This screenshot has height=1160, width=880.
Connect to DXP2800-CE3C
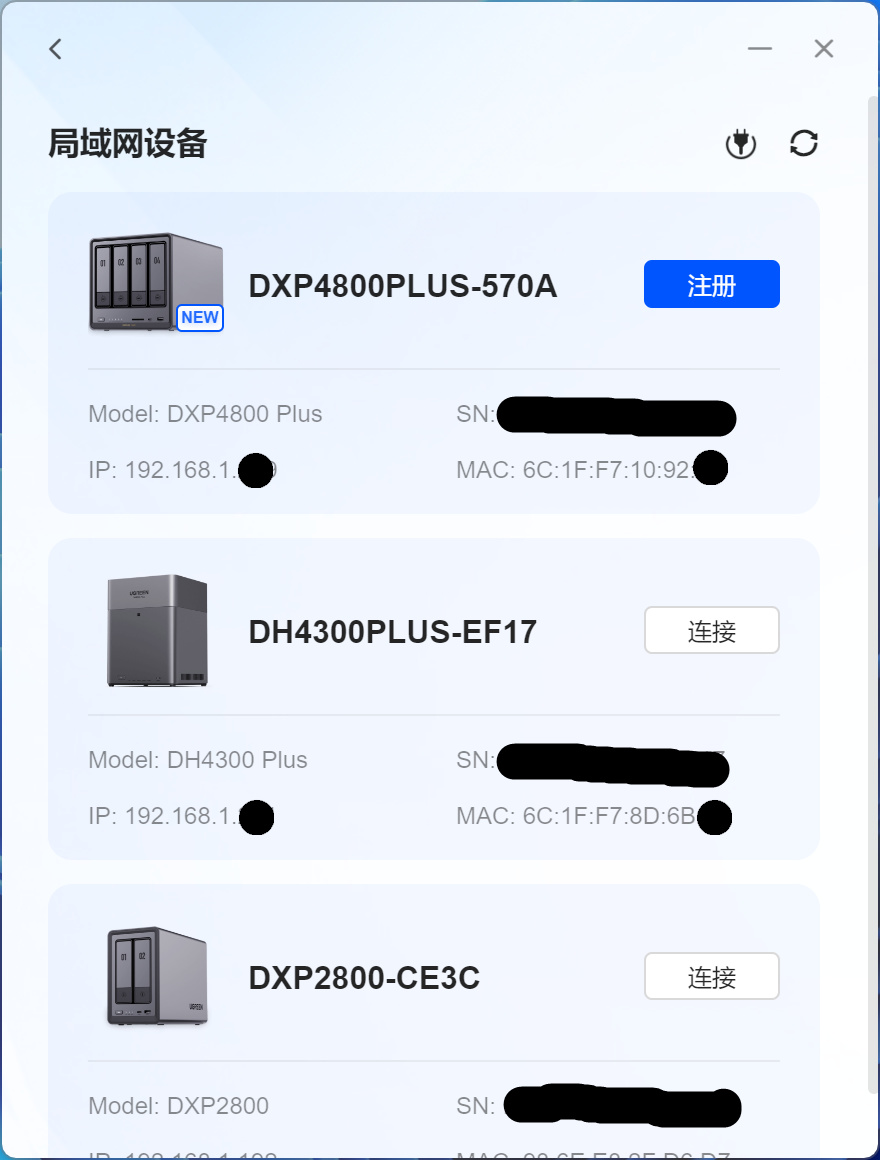point(711,977)
